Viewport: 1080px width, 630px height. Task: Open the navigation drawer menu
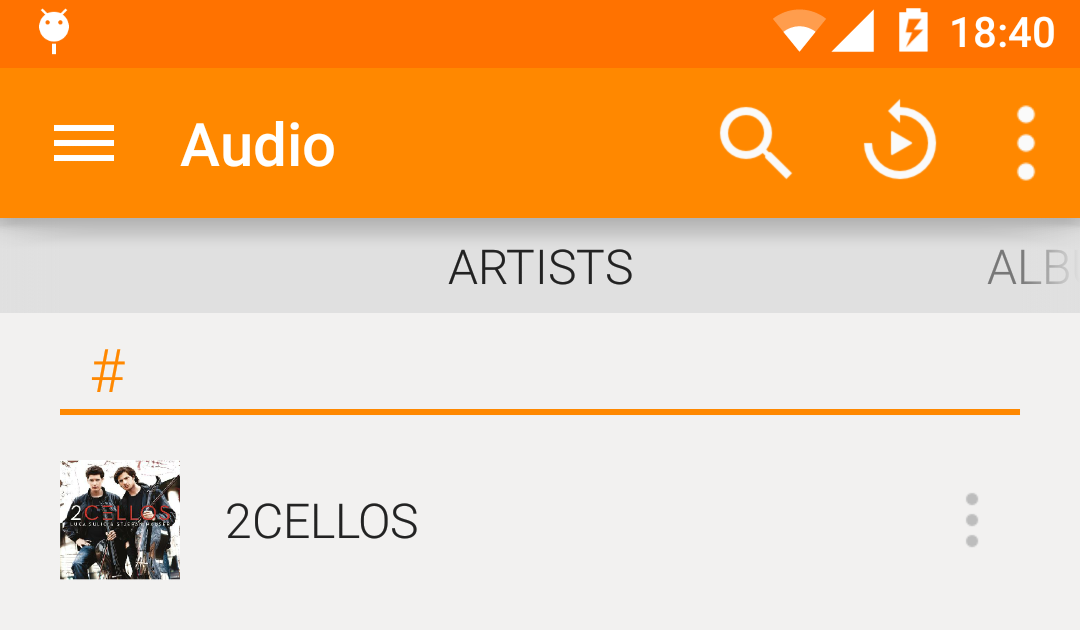pos(84,144)
